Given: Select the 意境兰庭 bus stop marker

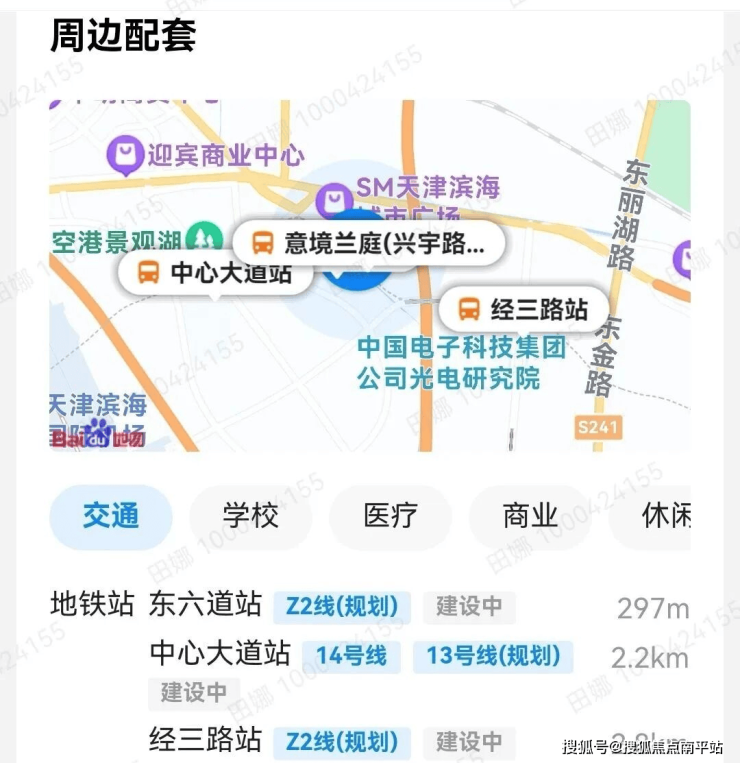Looking at the screenshot, I should pos(368,243).
